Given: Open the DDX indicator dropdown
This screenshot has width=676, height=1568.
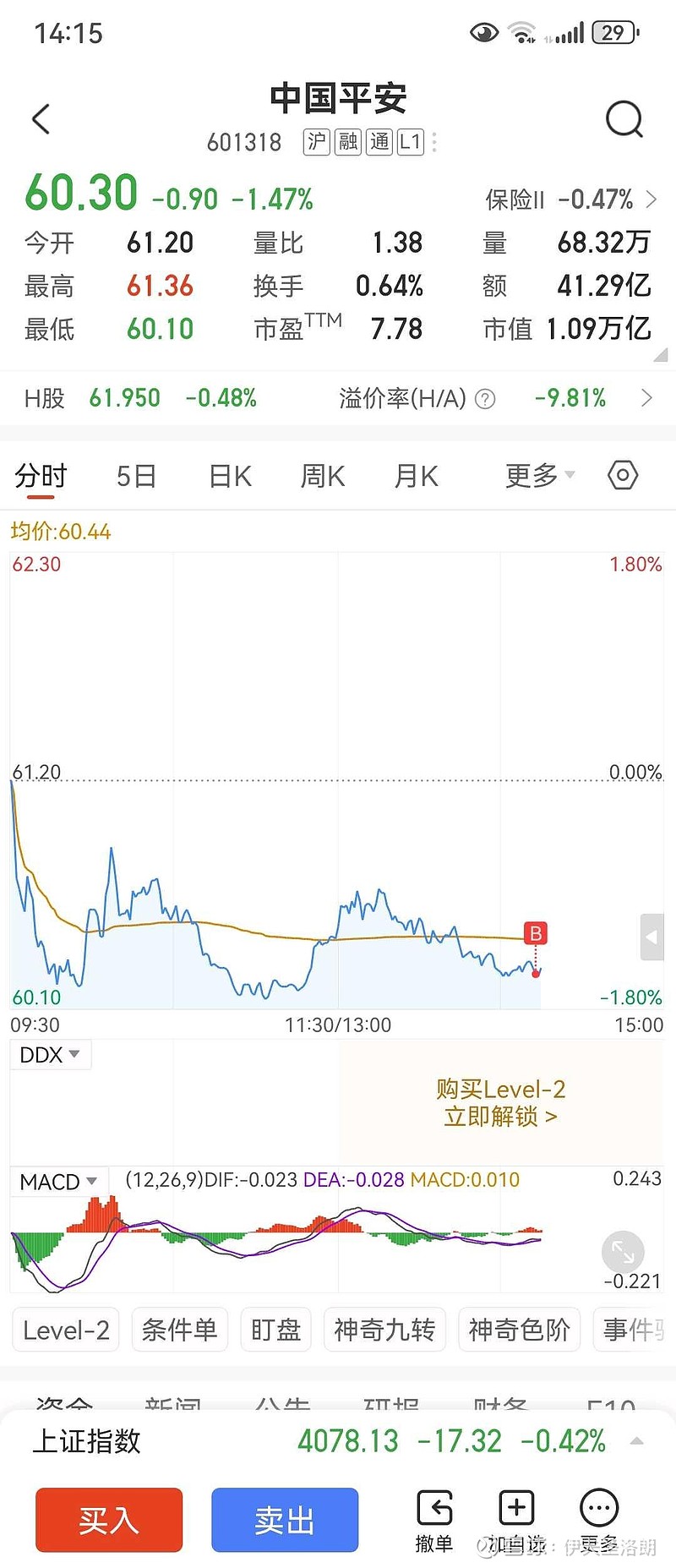Looking at the screenshot, I should [x=51, y=1054].
